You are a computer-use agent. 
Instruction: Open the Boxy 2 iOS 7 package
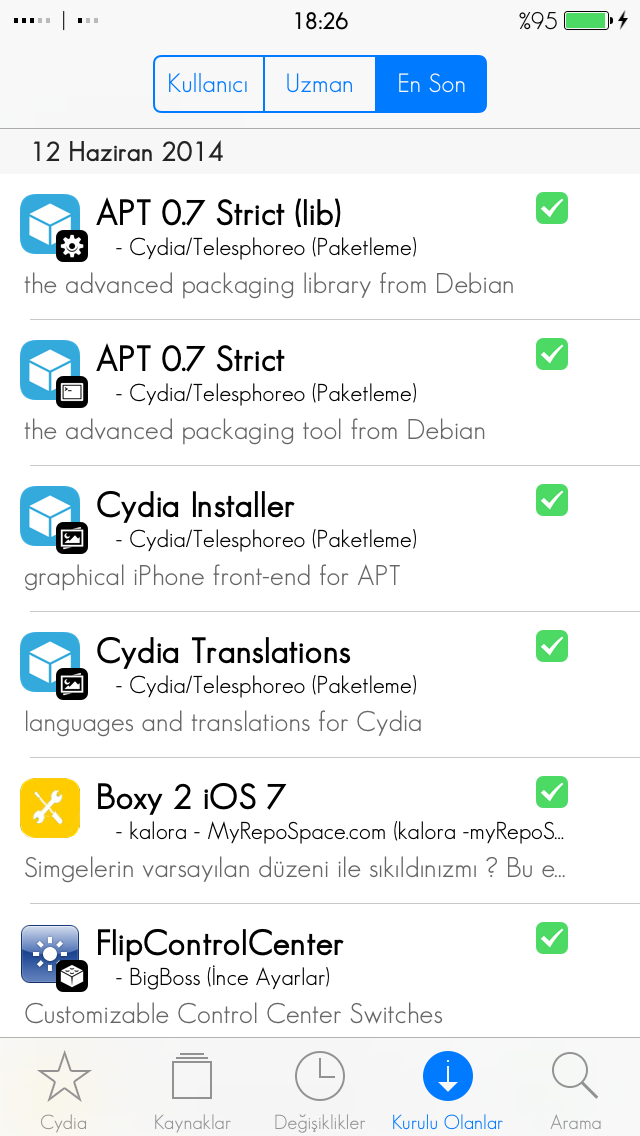pyautogui.click(x=320, y=830)
